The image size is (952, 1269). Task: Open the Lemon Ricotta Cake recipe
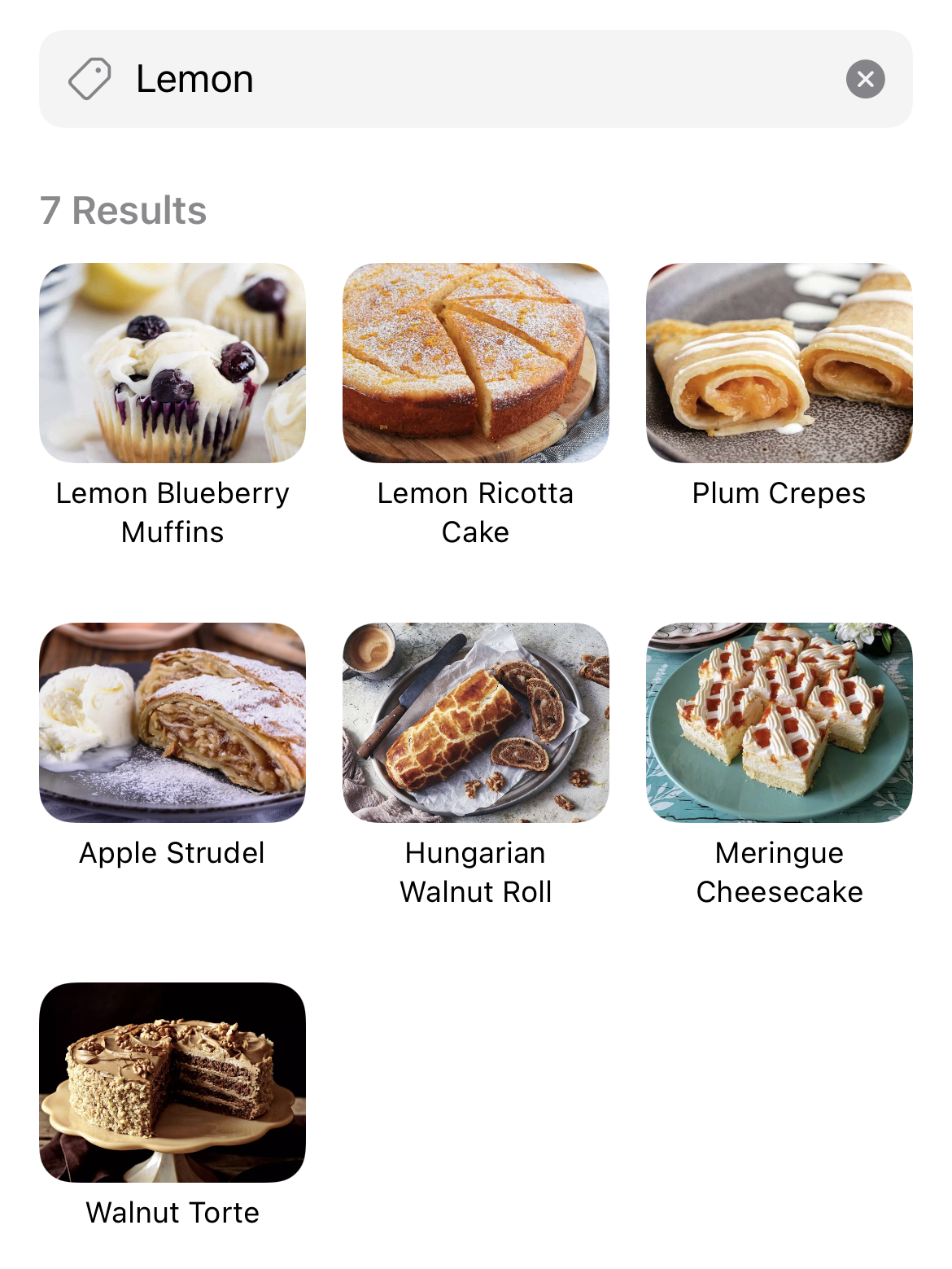pos(475,363)
